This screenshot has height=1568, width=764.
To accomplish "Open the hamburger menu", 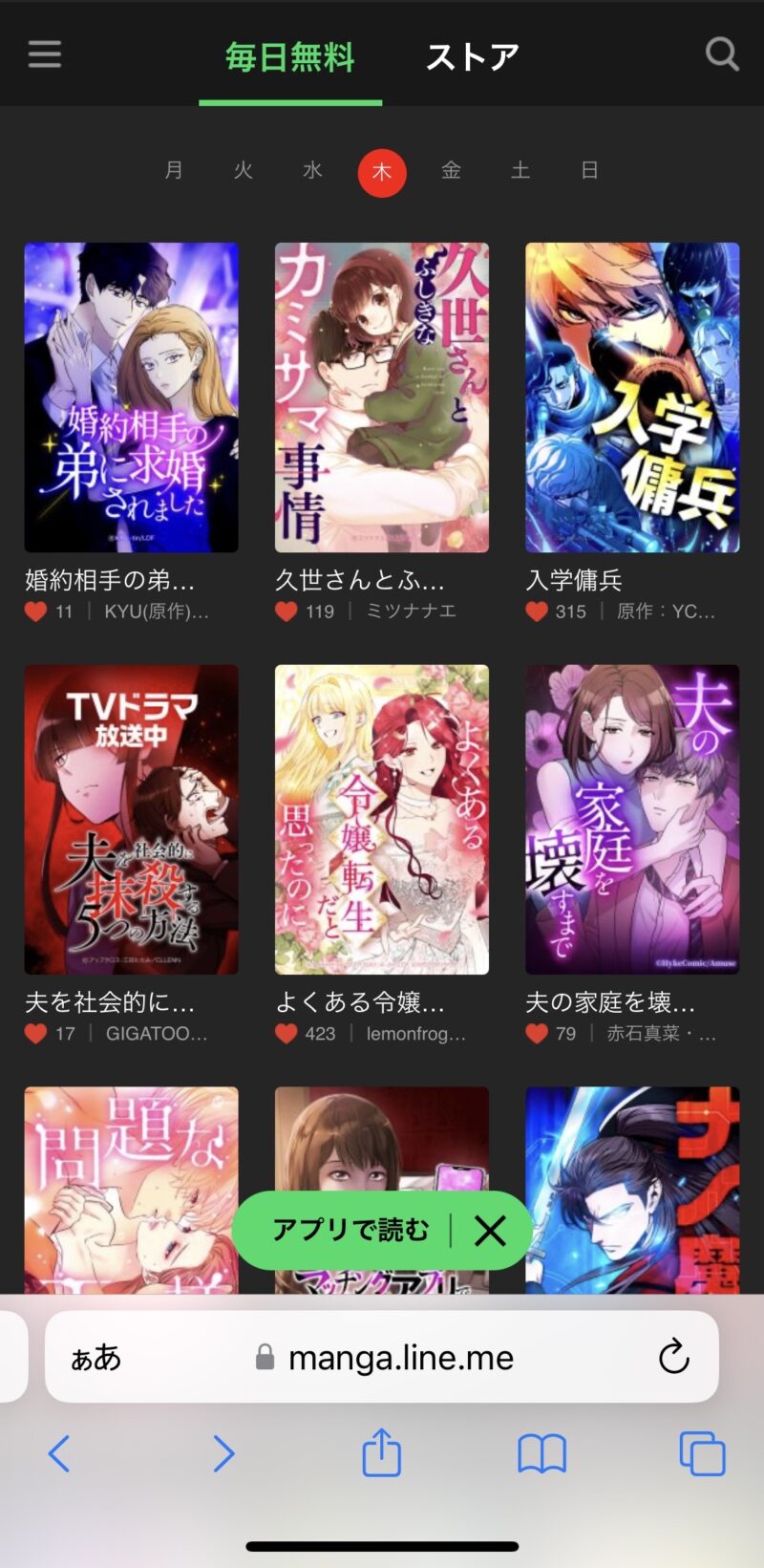I will point(43,54).
